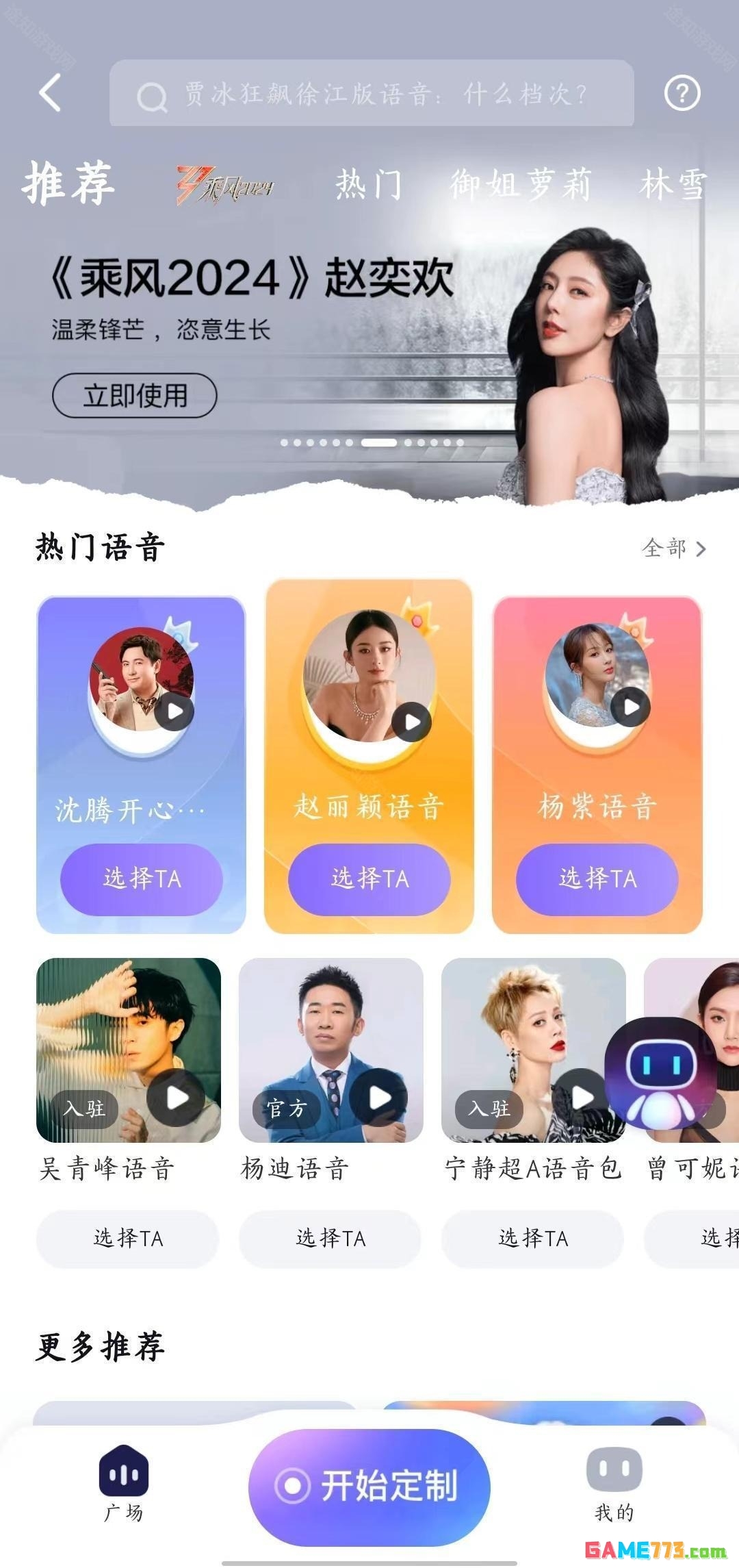Image resolution: width=739 pixels, height=1568 pixels.
Task: Play the 赵丽颖 voice sample
Action: coord(412,722)
